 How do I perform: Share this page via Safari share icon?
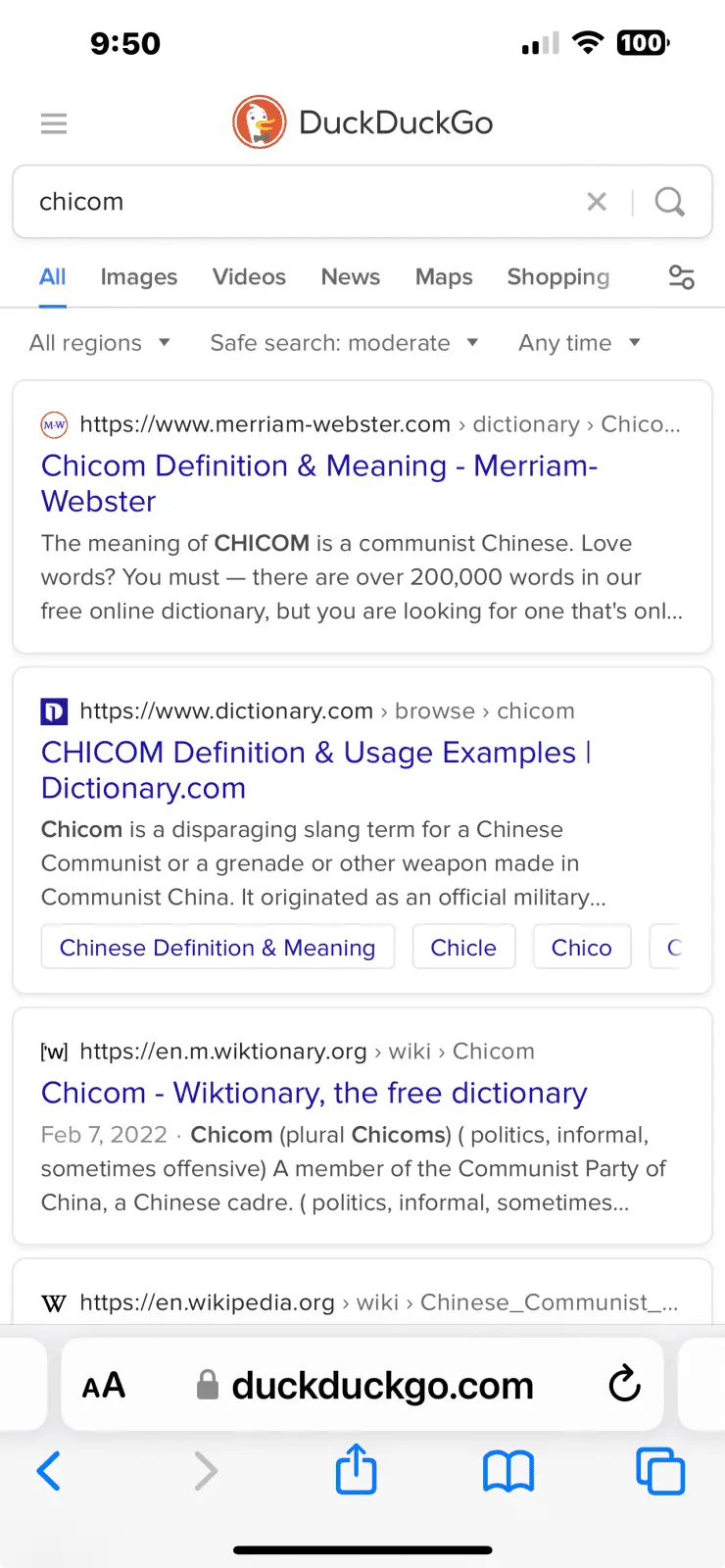pyautogui.click(x=356, y=1470)
